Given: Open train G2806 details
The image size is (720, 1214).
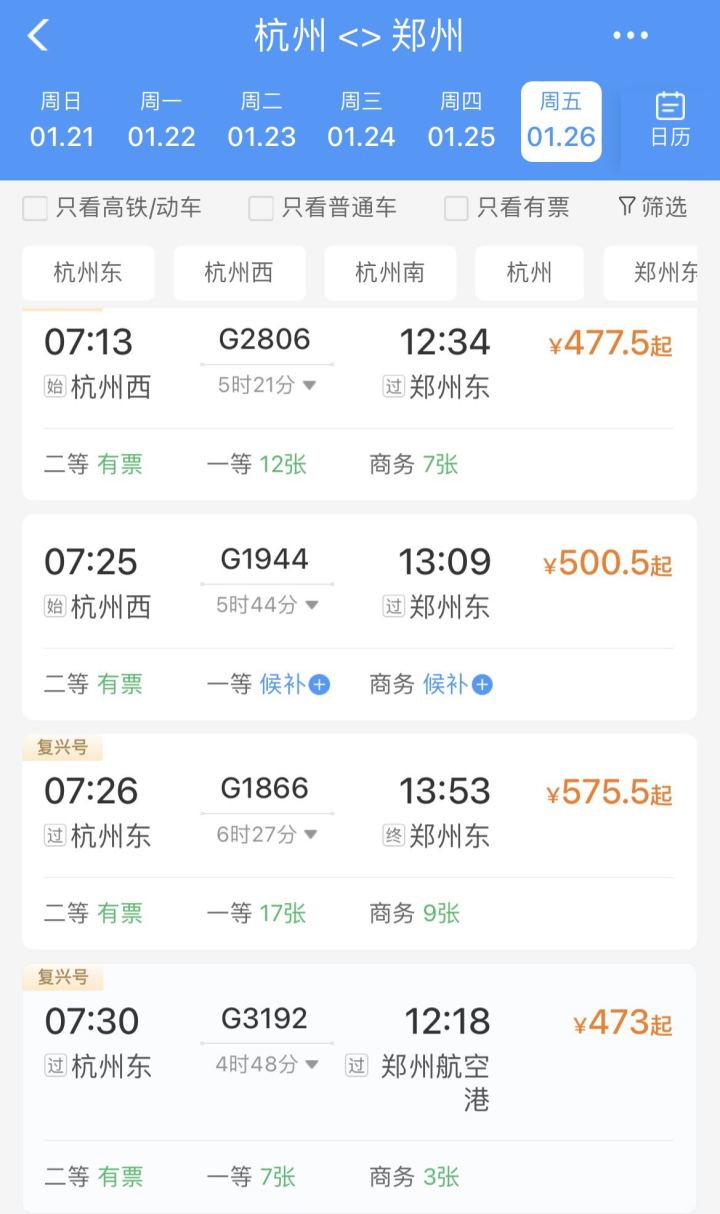Looking at the screenshot, I should click(360, 404).
